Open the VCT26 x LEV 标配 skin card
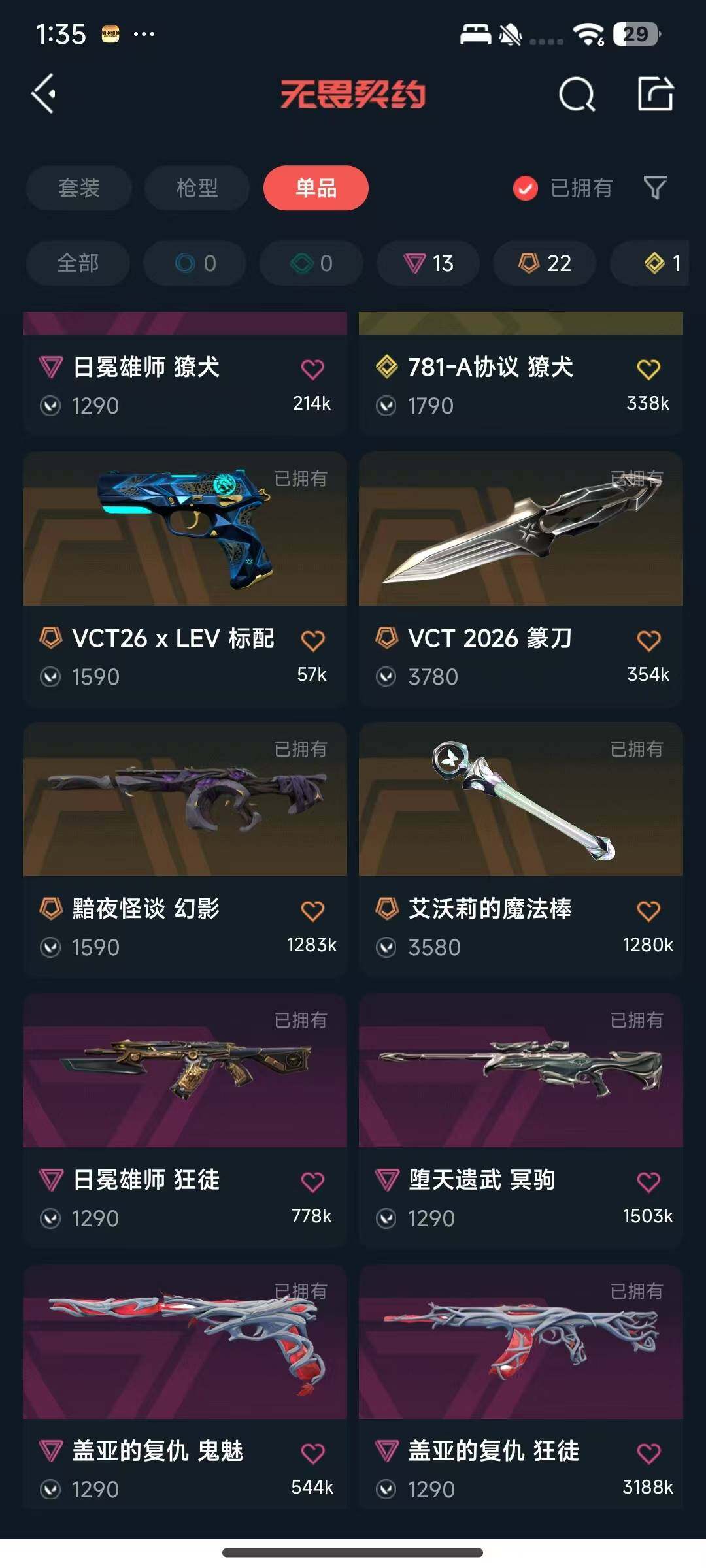Image resolution: width=706 pixels, height=1568 pixels. point(185,579)
